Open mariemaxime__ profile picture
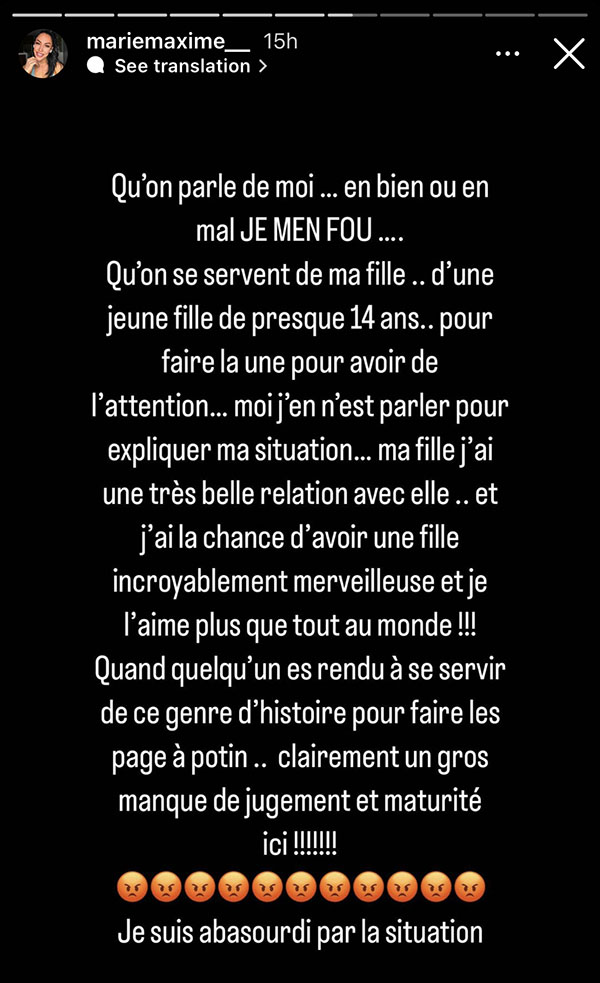The height and width of the screenshot is (983, 600). point(43,53)
